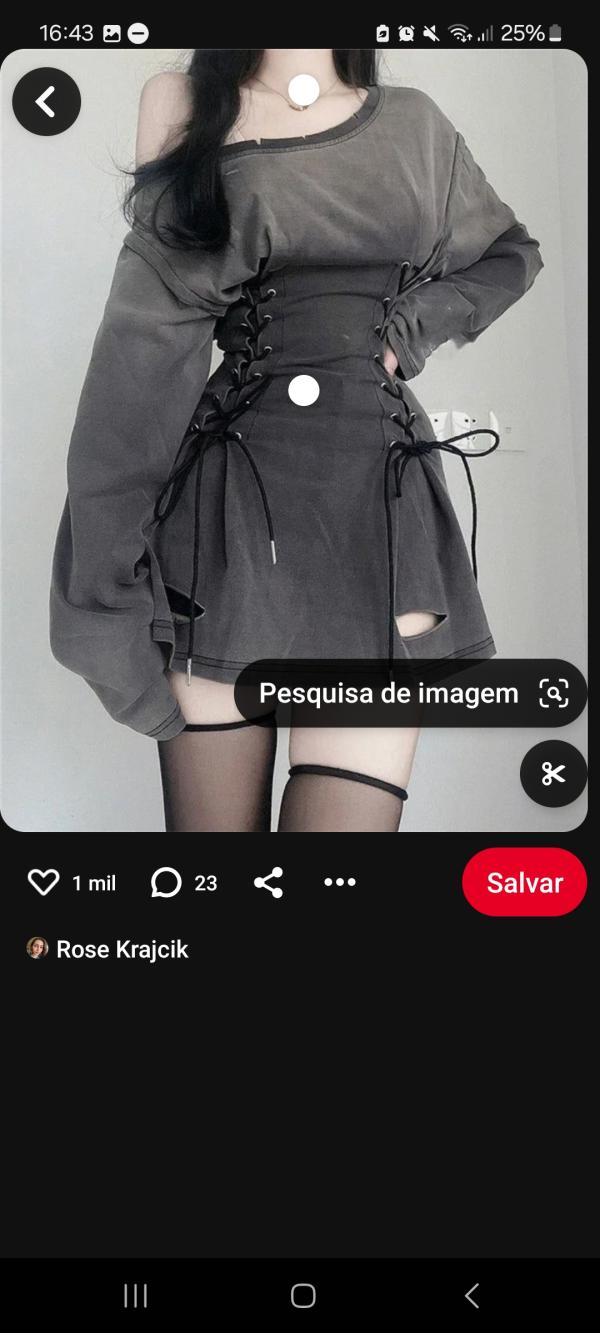The image size is (600, 1333).
Task: Open Pesquisa de imagem visual search
Action: click(x=410, y=693)
